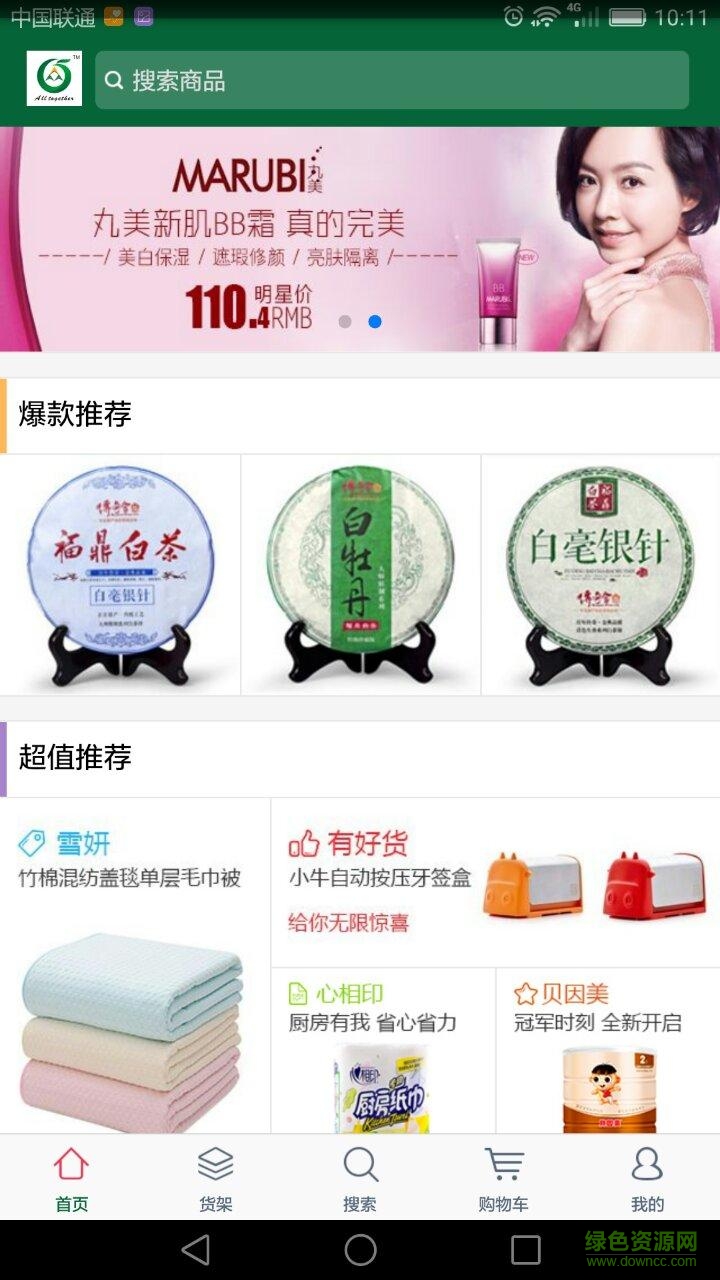This screenshot has height=1280, width=720.
Task: Select the gray carousel dot indicator
Action: (x=345, y=322)
